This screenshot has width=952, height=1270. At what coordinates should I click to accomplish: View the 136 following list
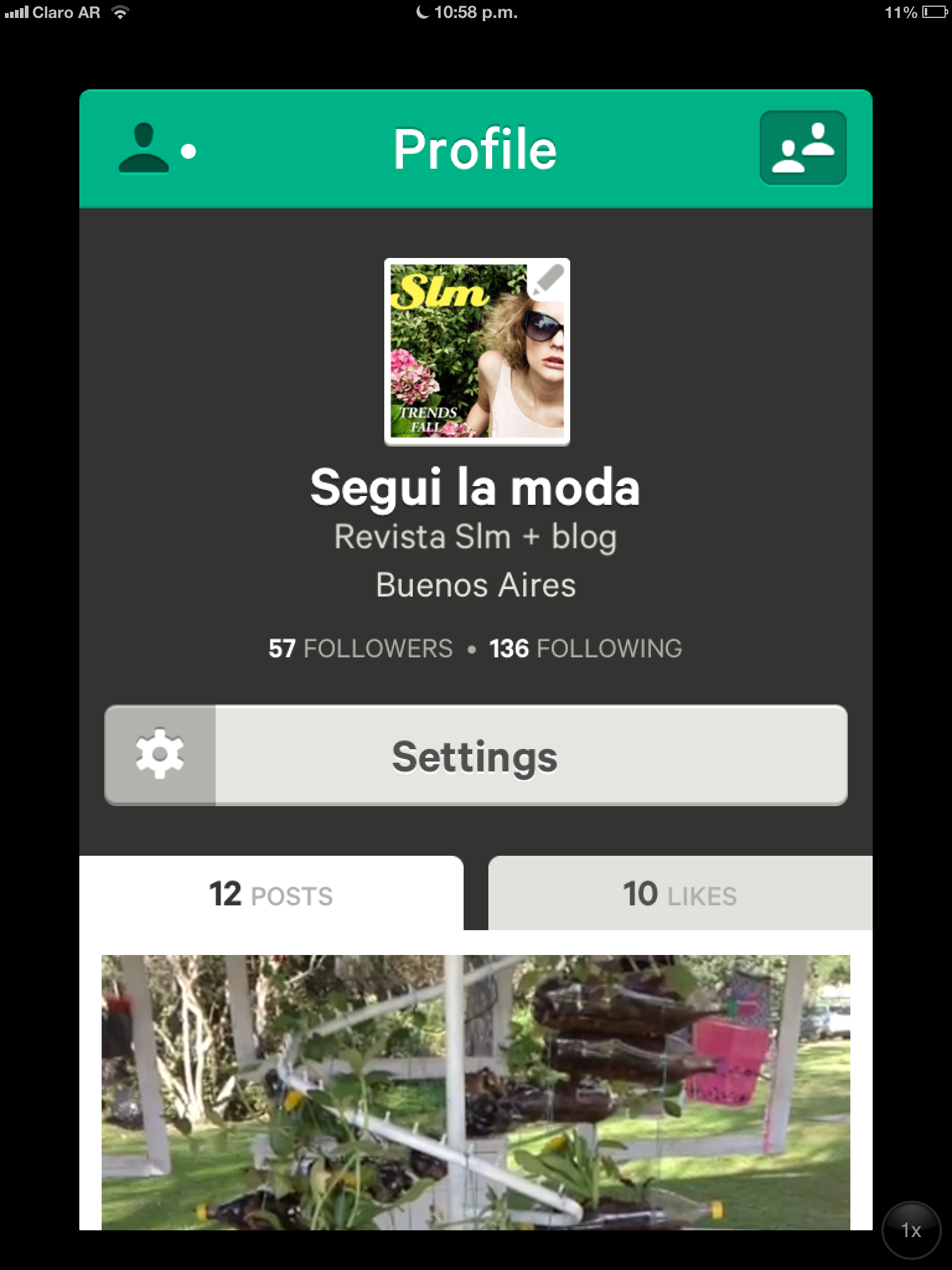(x=585, y=649)
